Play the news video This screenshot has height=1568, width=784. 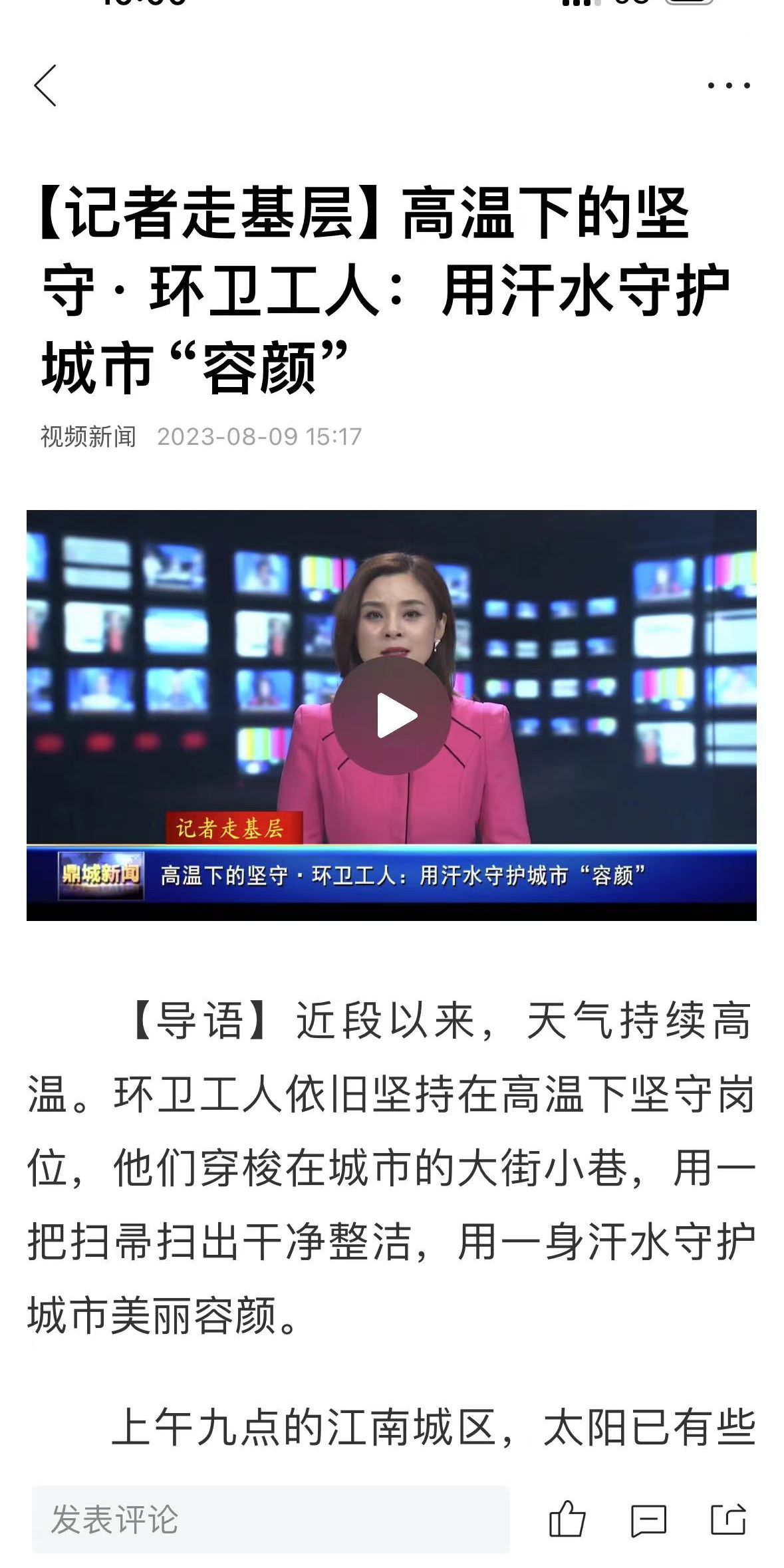click(392, 716)
